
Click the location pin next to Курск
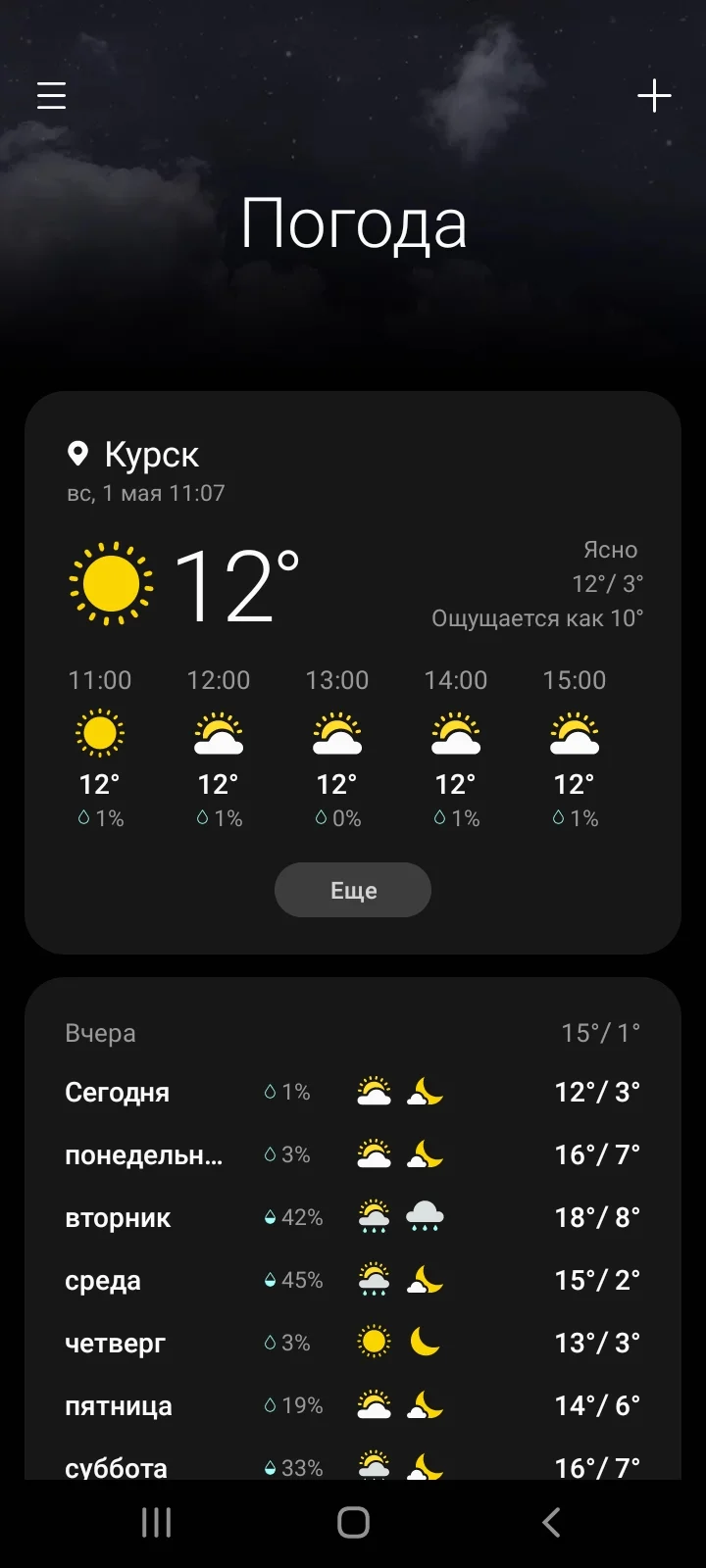[79, 453]
